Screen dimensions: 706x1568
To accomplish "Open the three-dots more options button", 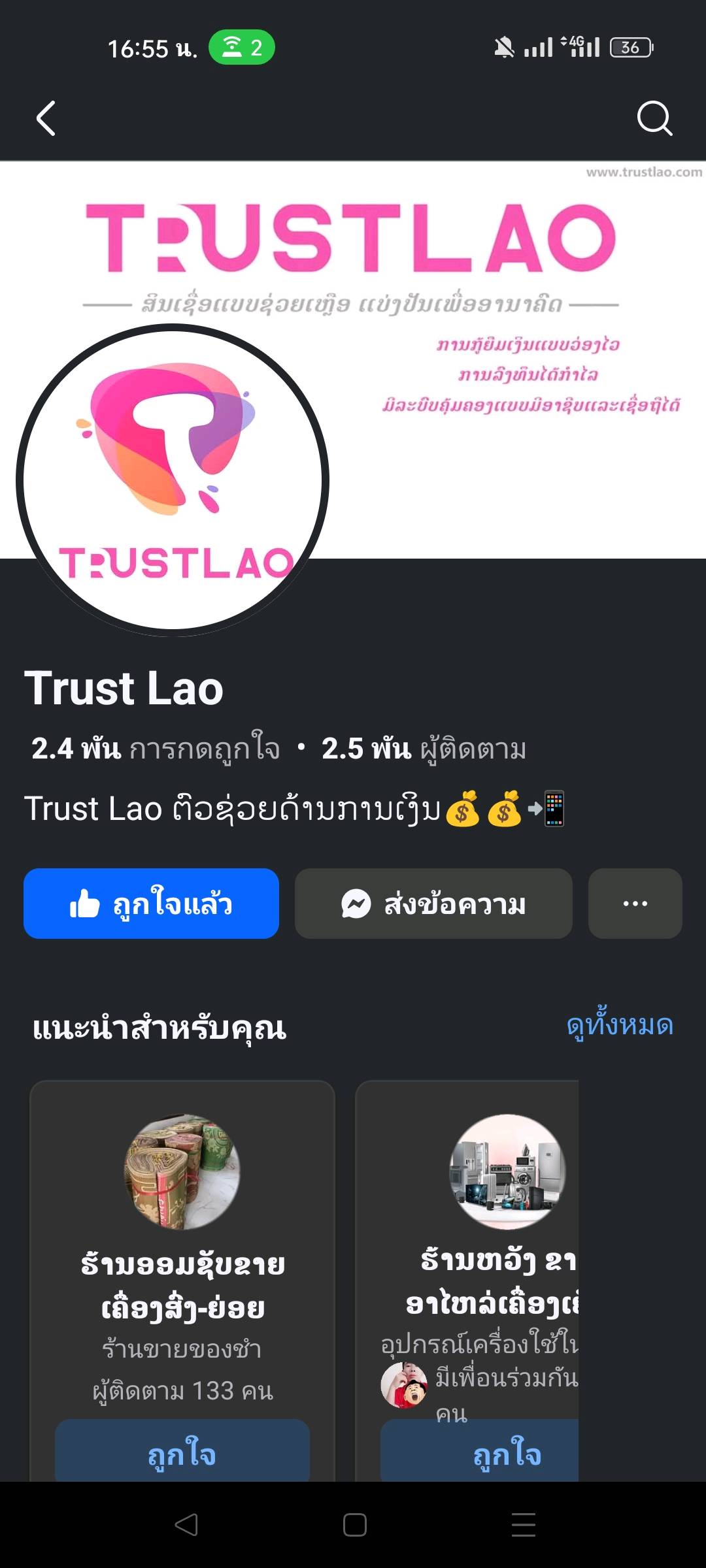I will pos(635,904).
